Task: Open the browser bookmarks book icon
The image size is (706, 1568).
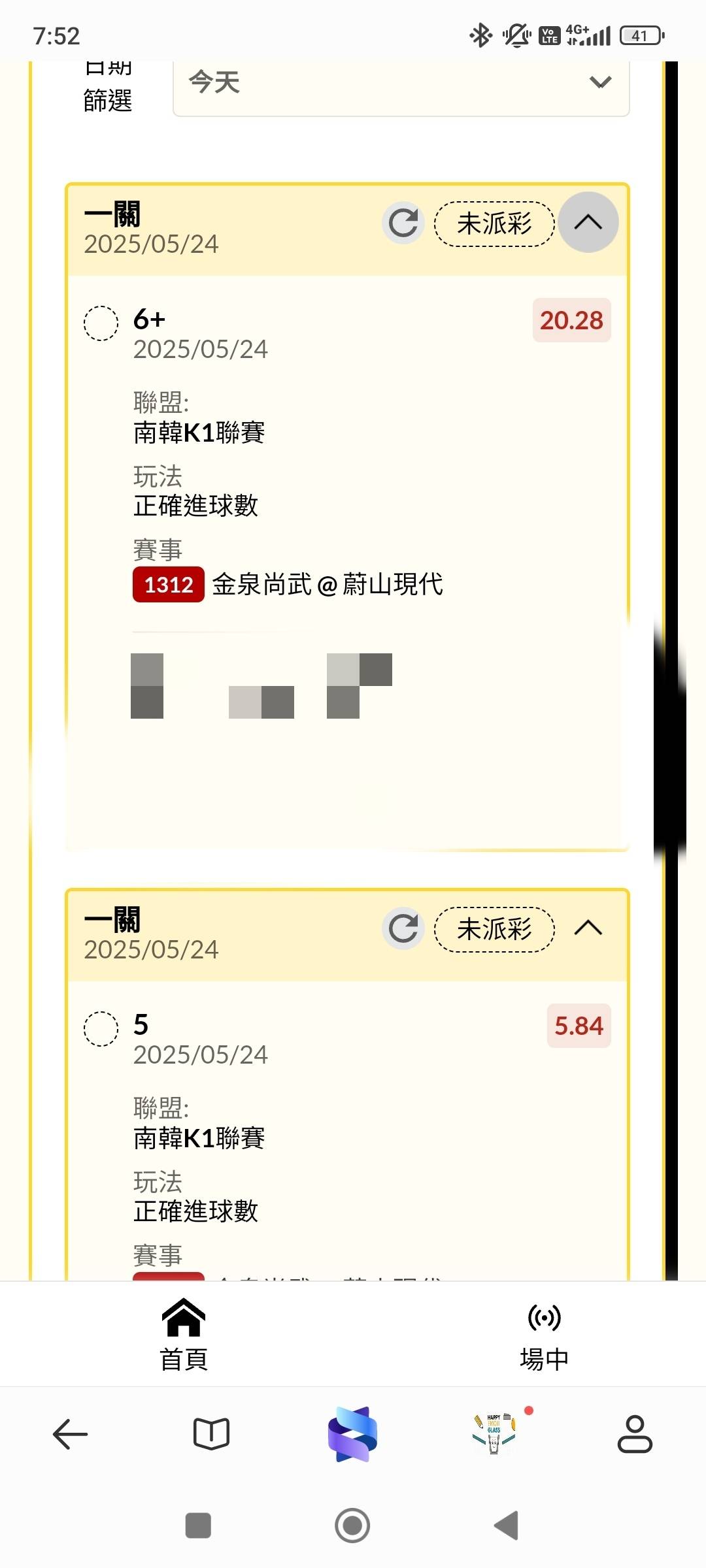Action: coord(212,1434)
